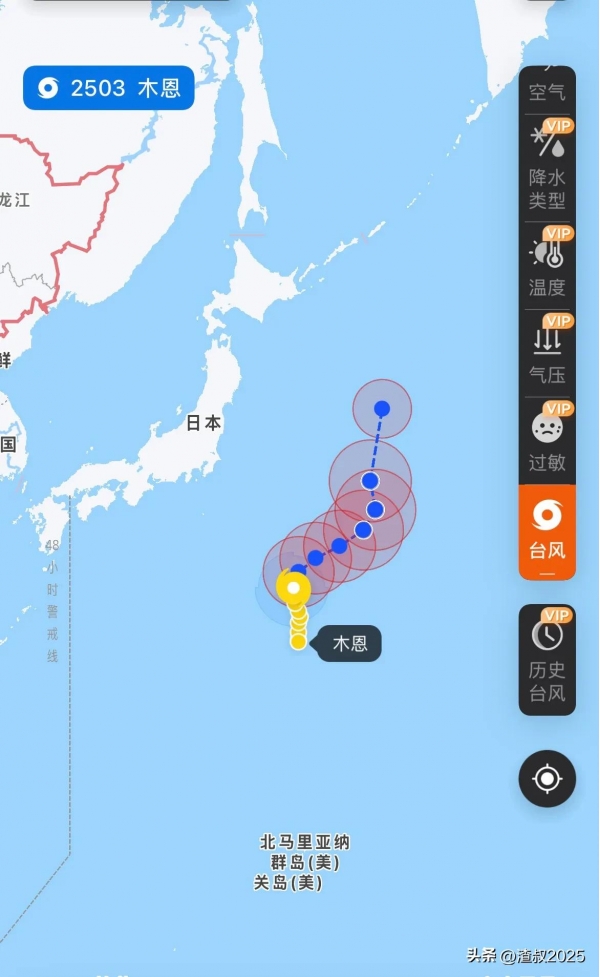Image resolution: width=600 pixels, height=977 pixels.
Task: Open the 2503 木恩 typhoon chip
Action: [x=109, y=88]
